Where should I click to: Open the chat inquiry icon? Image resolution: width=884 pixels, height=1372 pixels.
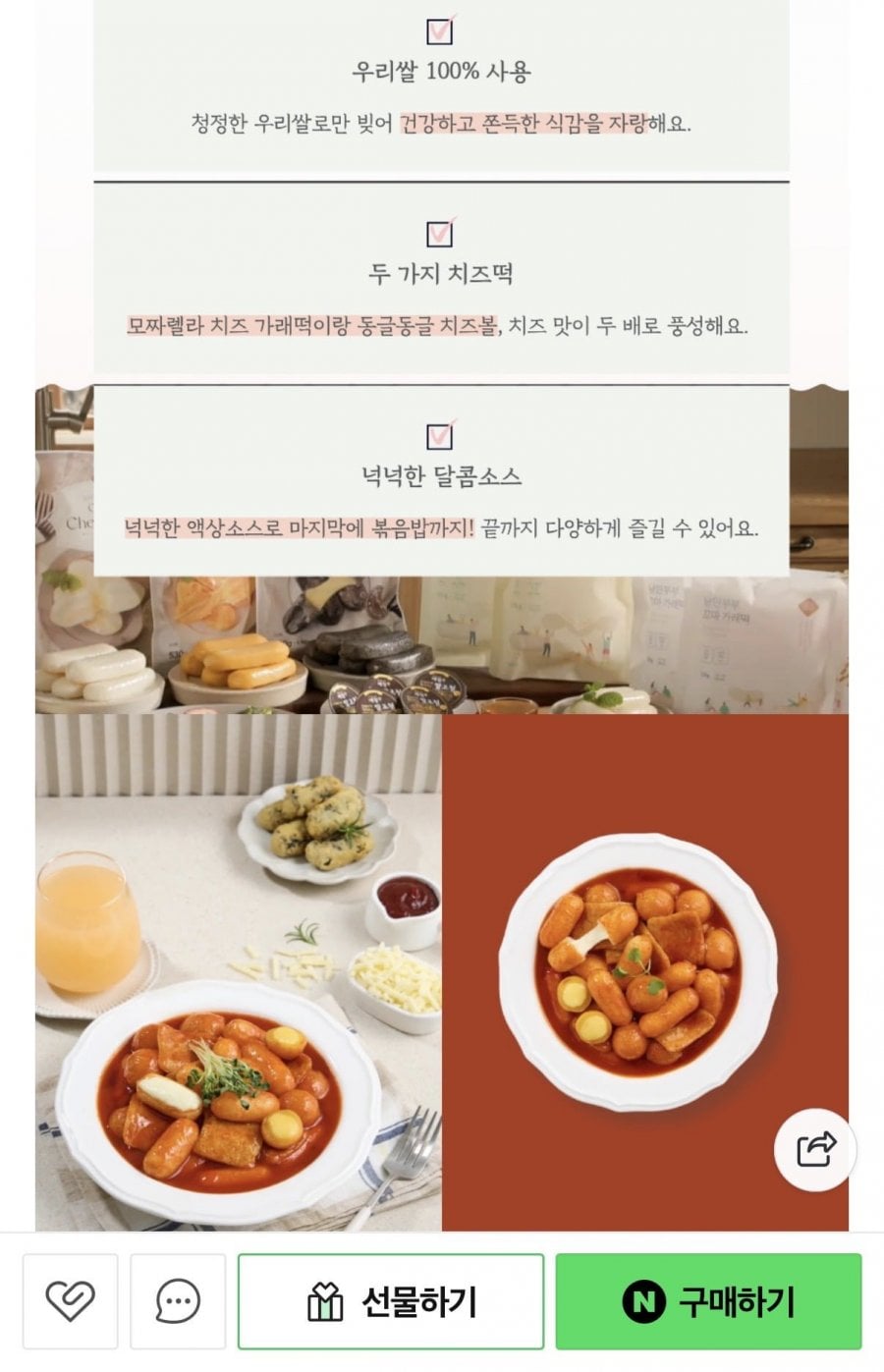tap(178, 1301)
